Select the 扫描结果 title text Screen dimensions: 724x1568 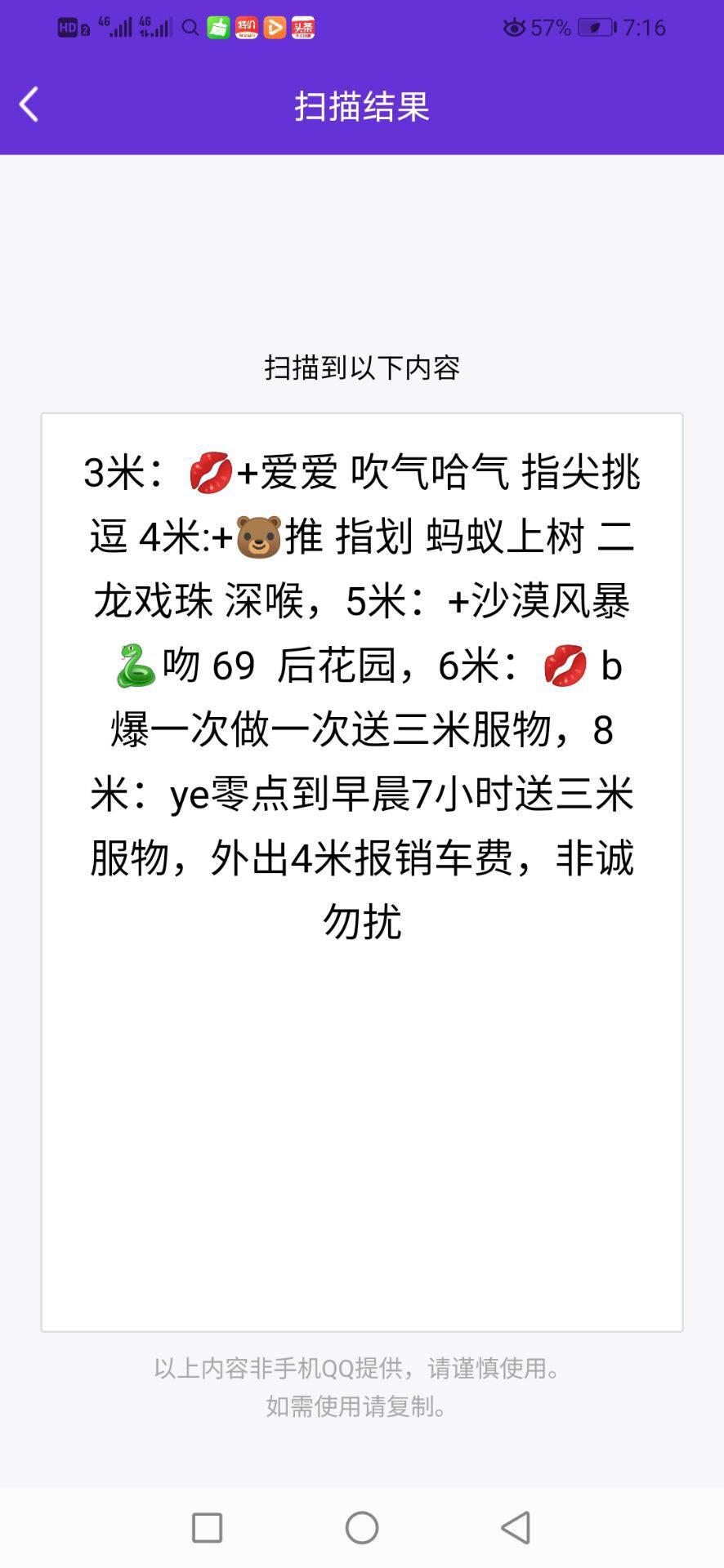[362, 106]
